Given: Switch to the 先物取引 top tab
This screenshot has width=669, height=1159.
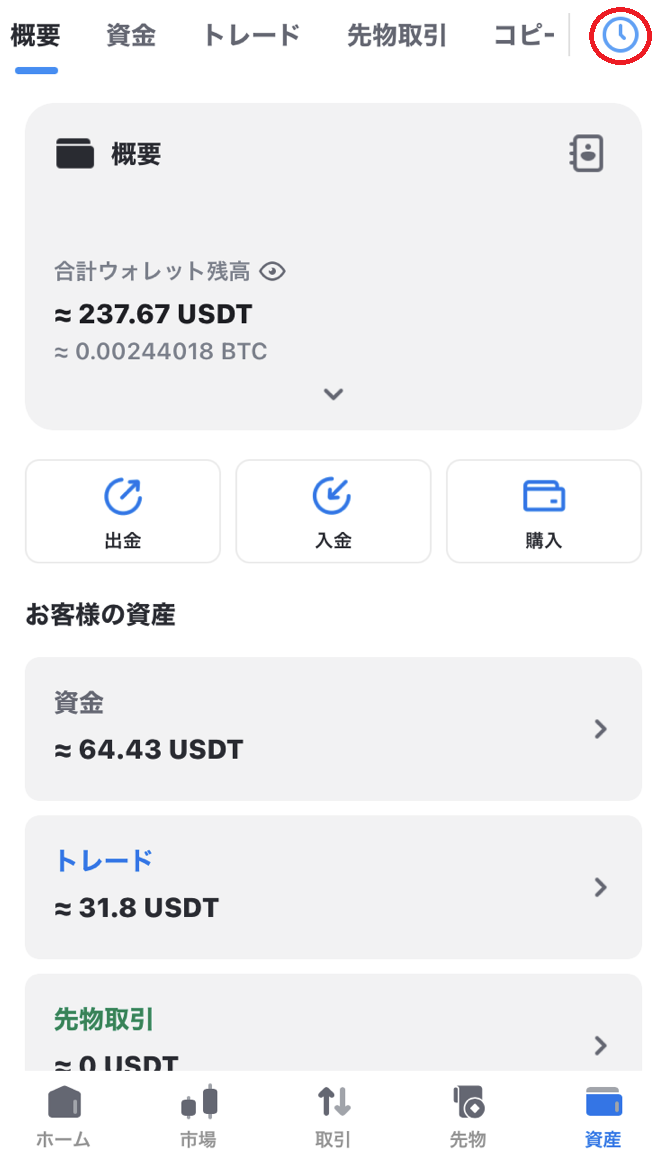Looking at the screenshot, I should pos(397,35).
